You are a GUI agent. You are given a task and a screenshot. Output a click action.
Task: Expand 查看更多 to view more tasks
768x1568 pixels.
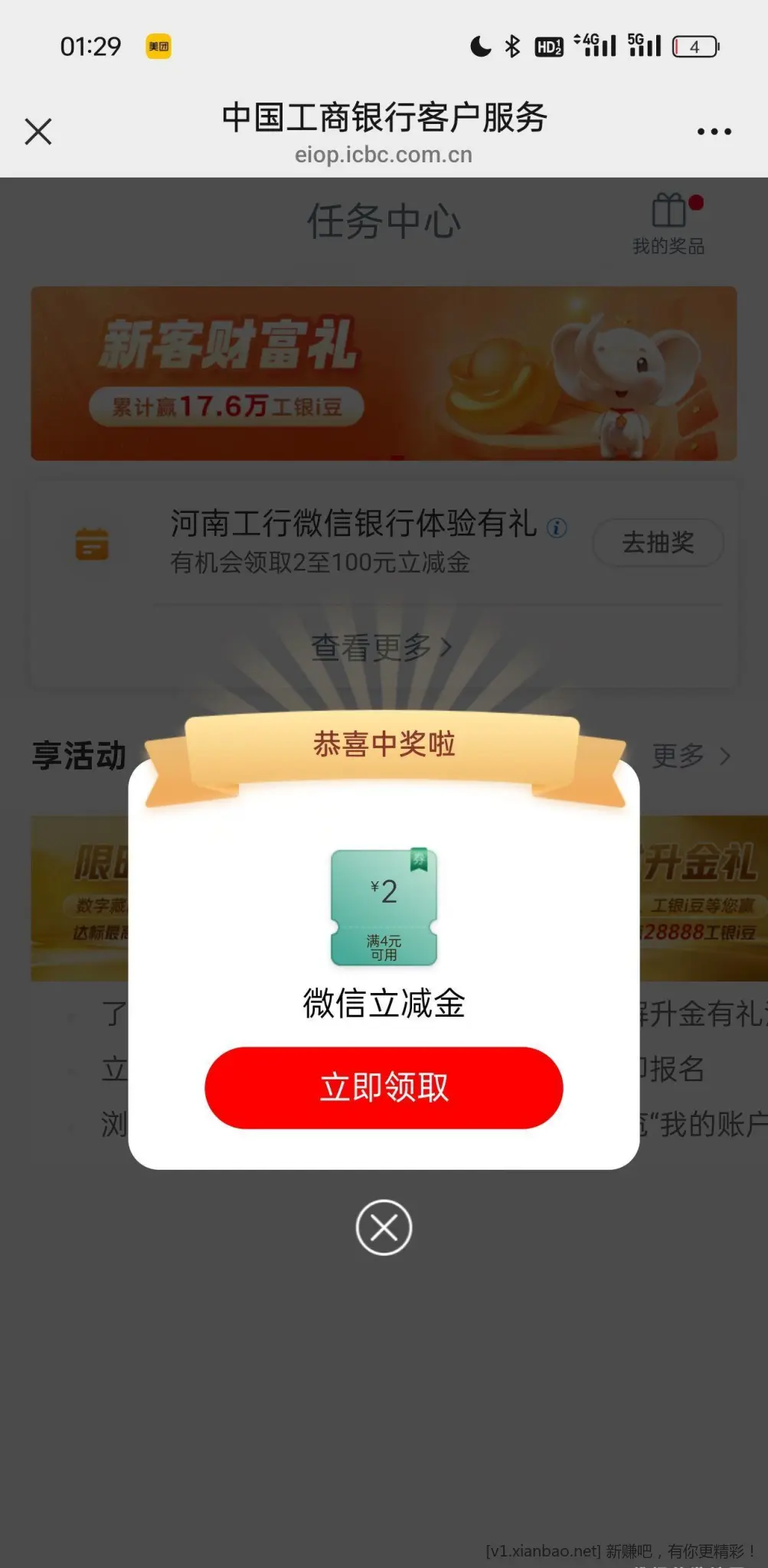click(x=372, y=646)
